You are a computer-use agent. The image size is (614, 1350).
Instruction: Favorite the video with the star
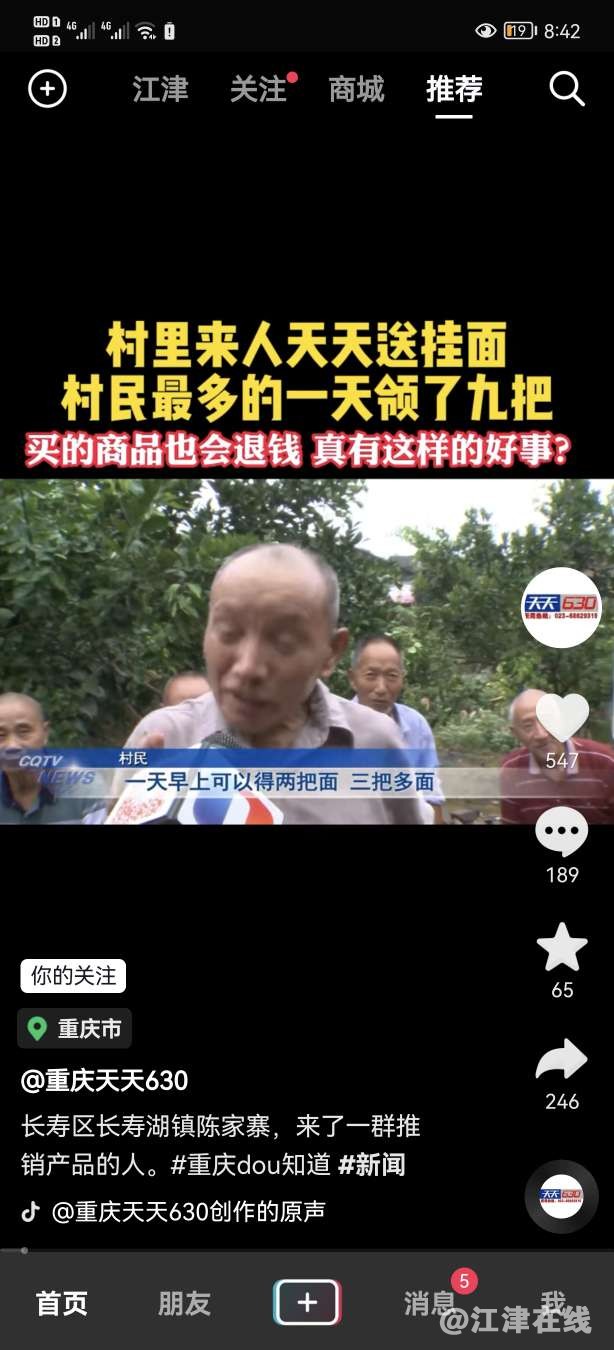click(x=562, y=947)
